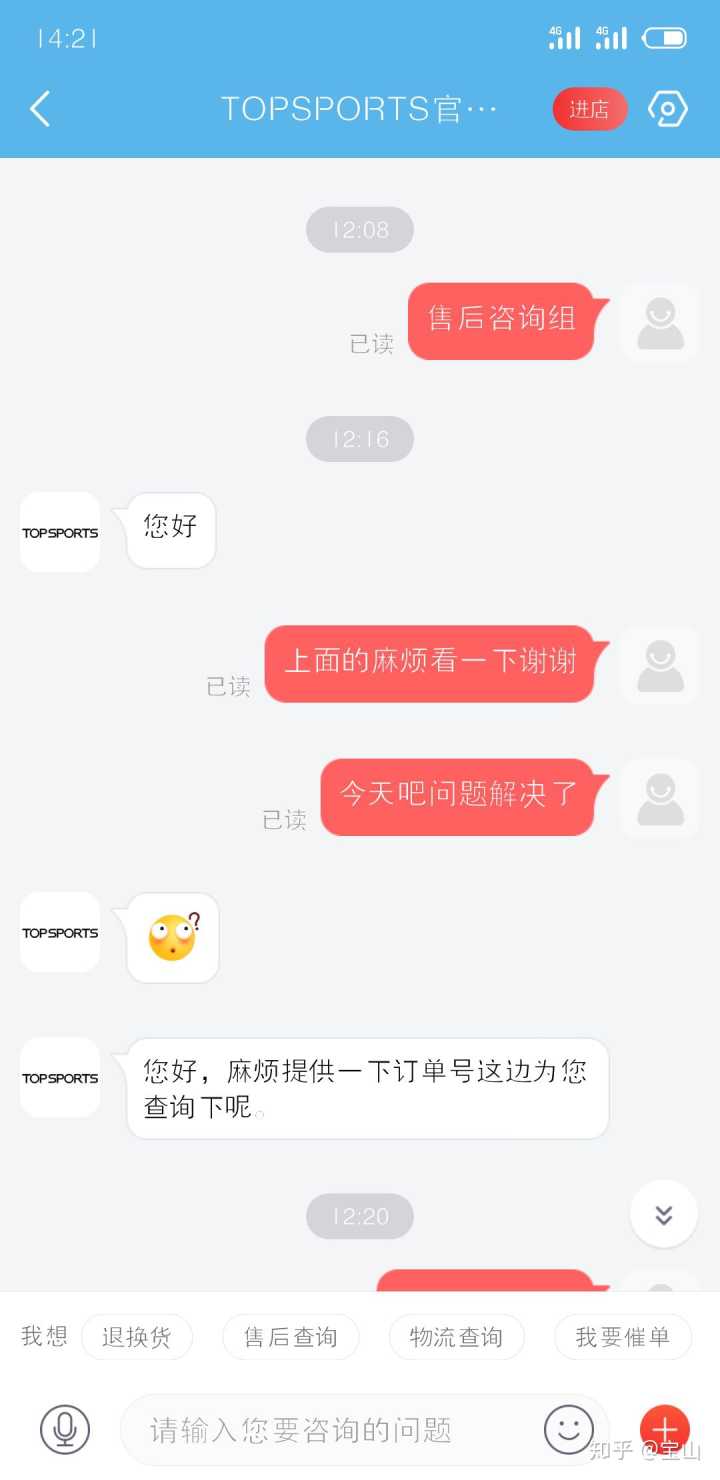The image size is (720, 1480).
Task: Switch to voice input microphone
Action: pos(65,1429)
